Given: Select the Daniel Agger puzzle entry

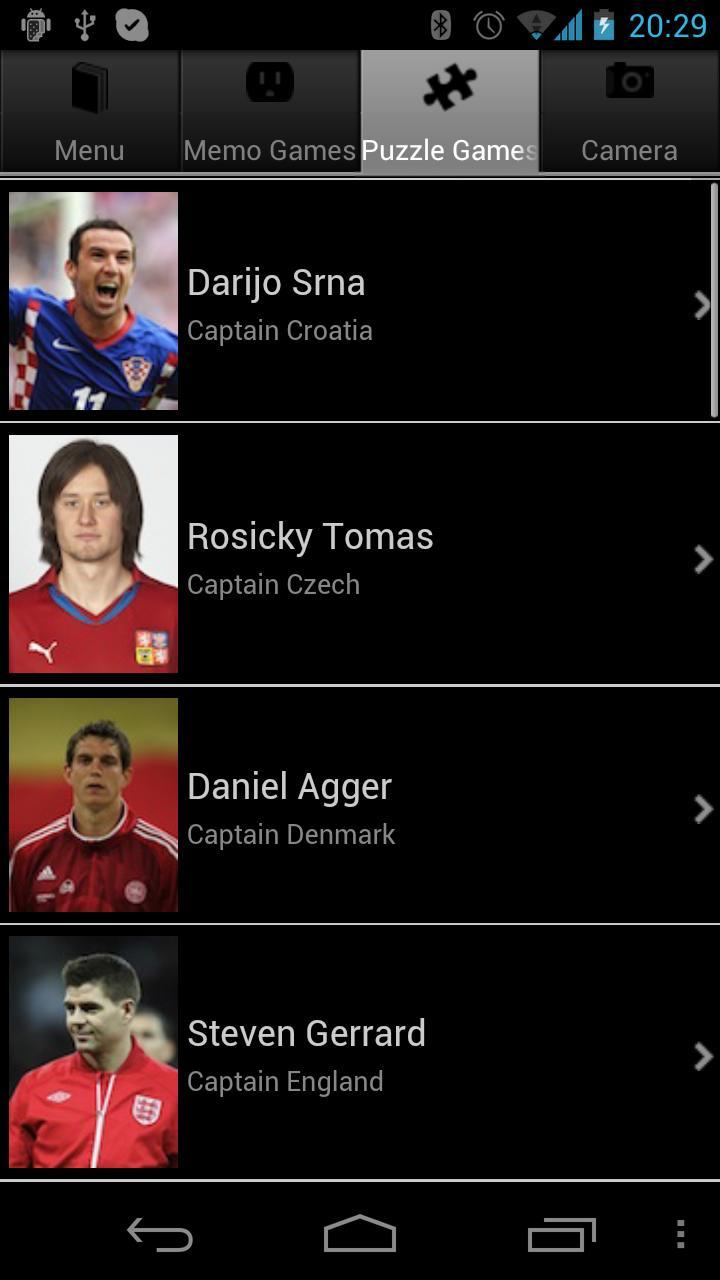Looking at the screenshot, I should 360,805.
